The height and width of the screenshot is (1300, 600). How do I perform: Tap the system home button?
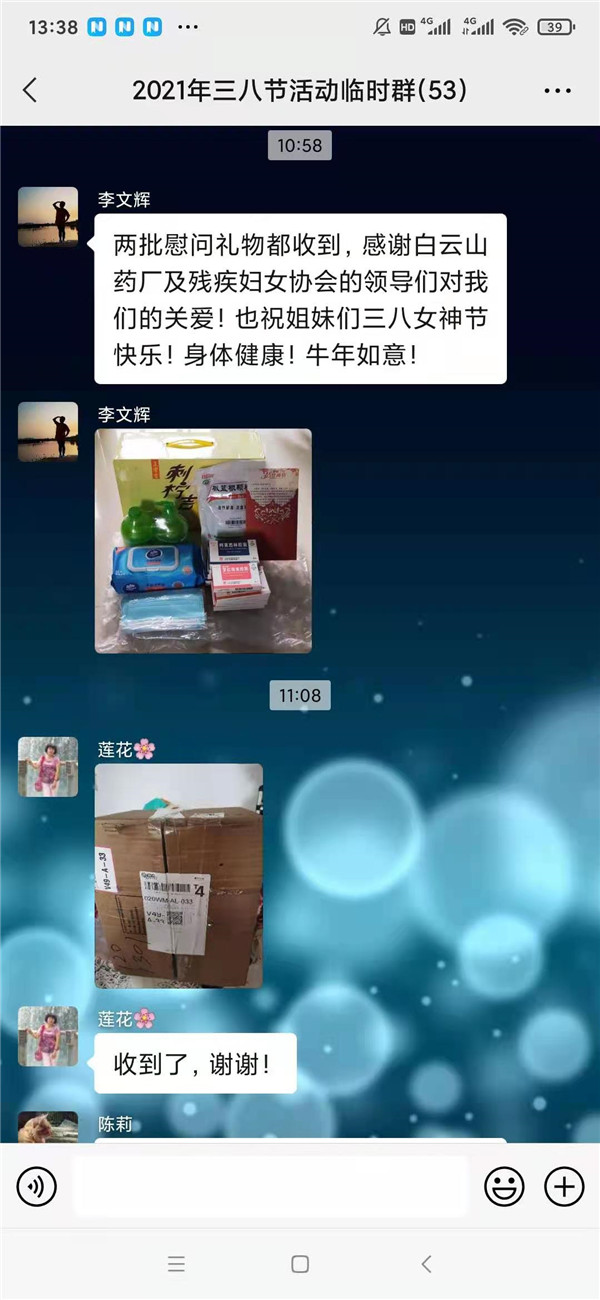(300, 1264)
